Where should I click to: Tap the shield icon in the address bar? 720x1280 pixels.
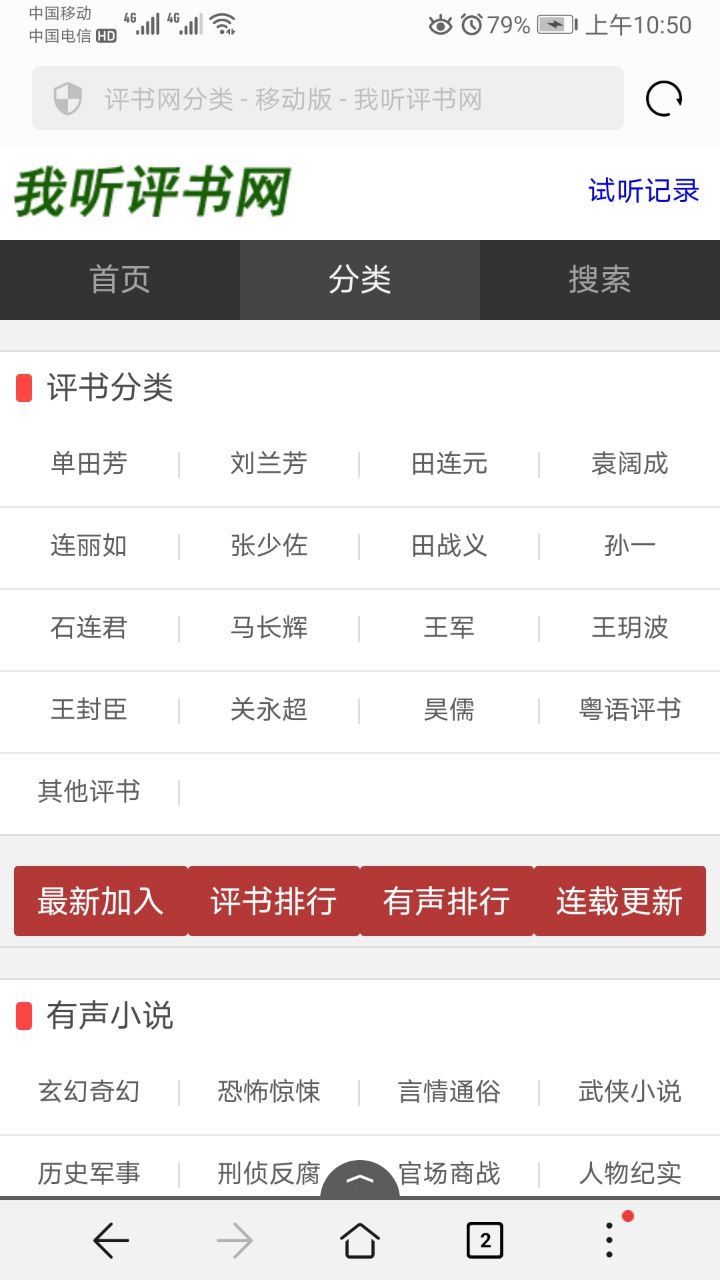click(65, 98)
